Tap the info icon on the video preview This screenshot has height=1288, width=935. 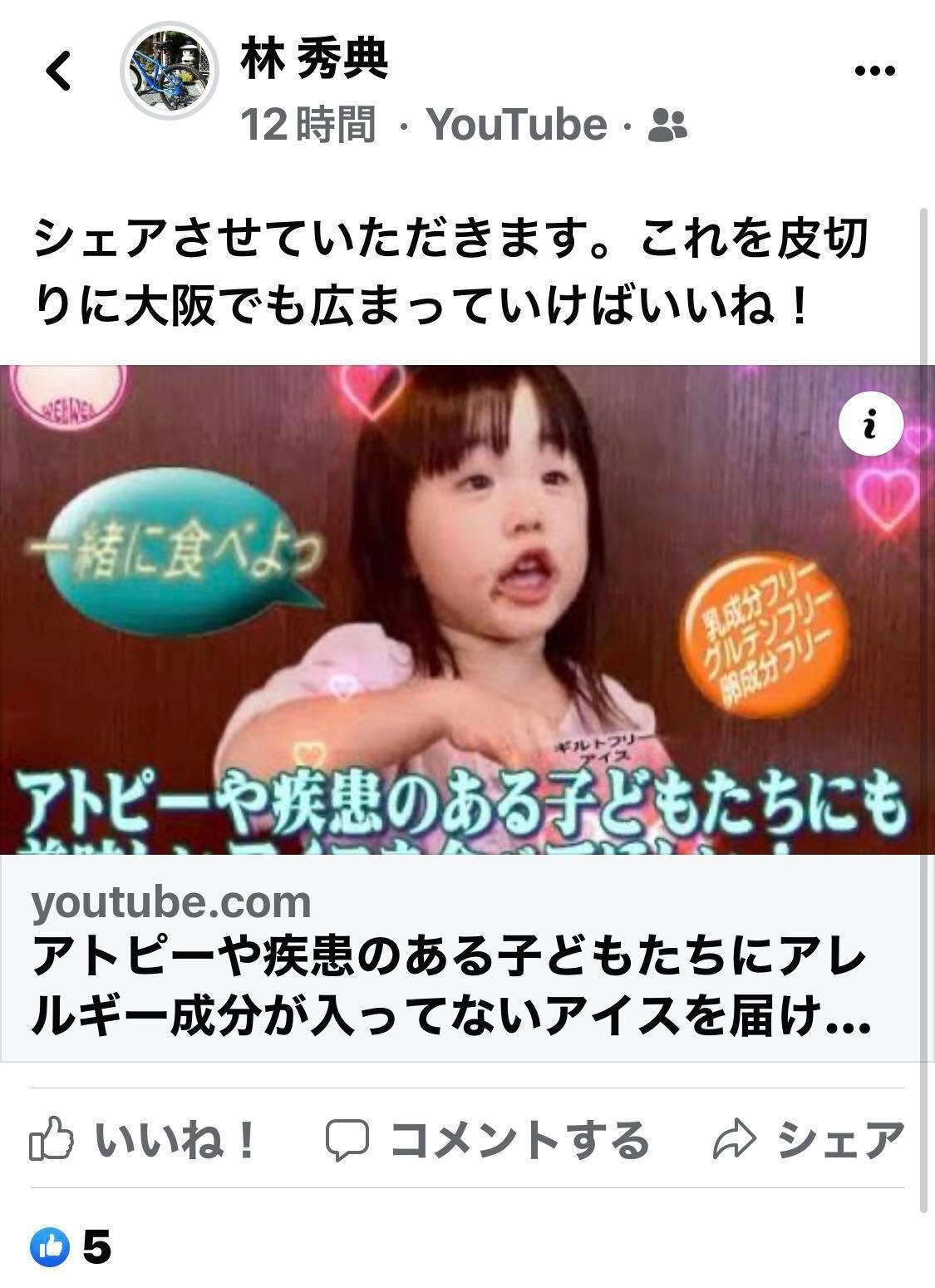[x=869, y=427]
